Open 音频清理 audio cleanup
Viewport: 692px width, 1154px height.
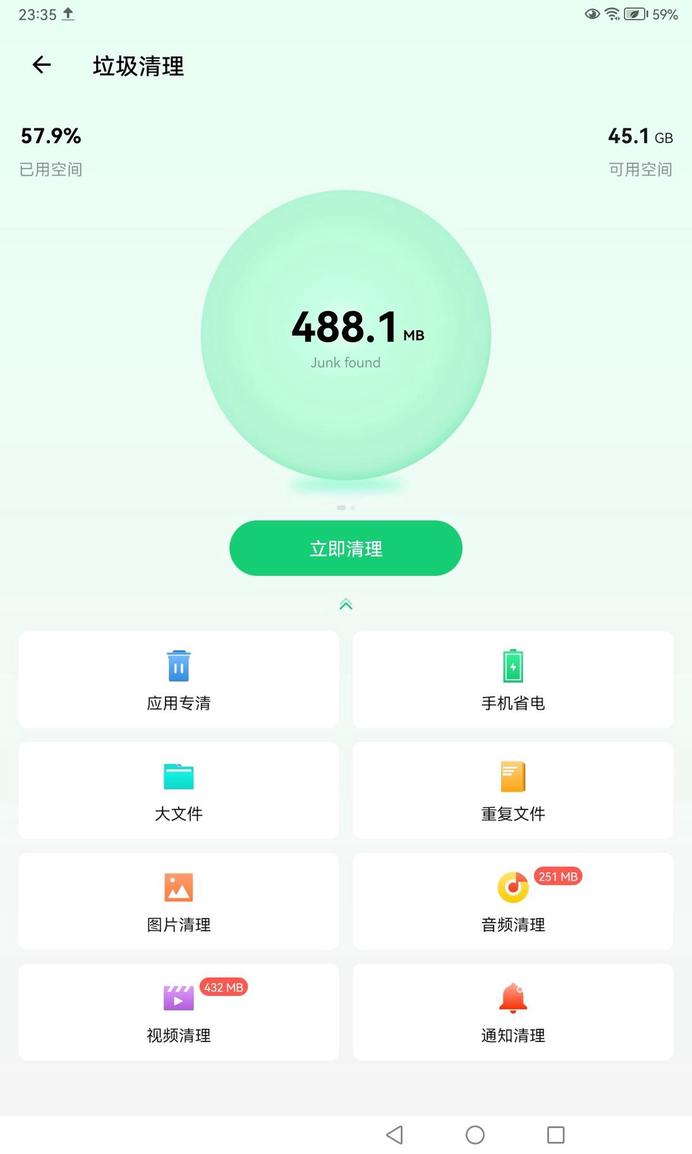coord(513,901)
